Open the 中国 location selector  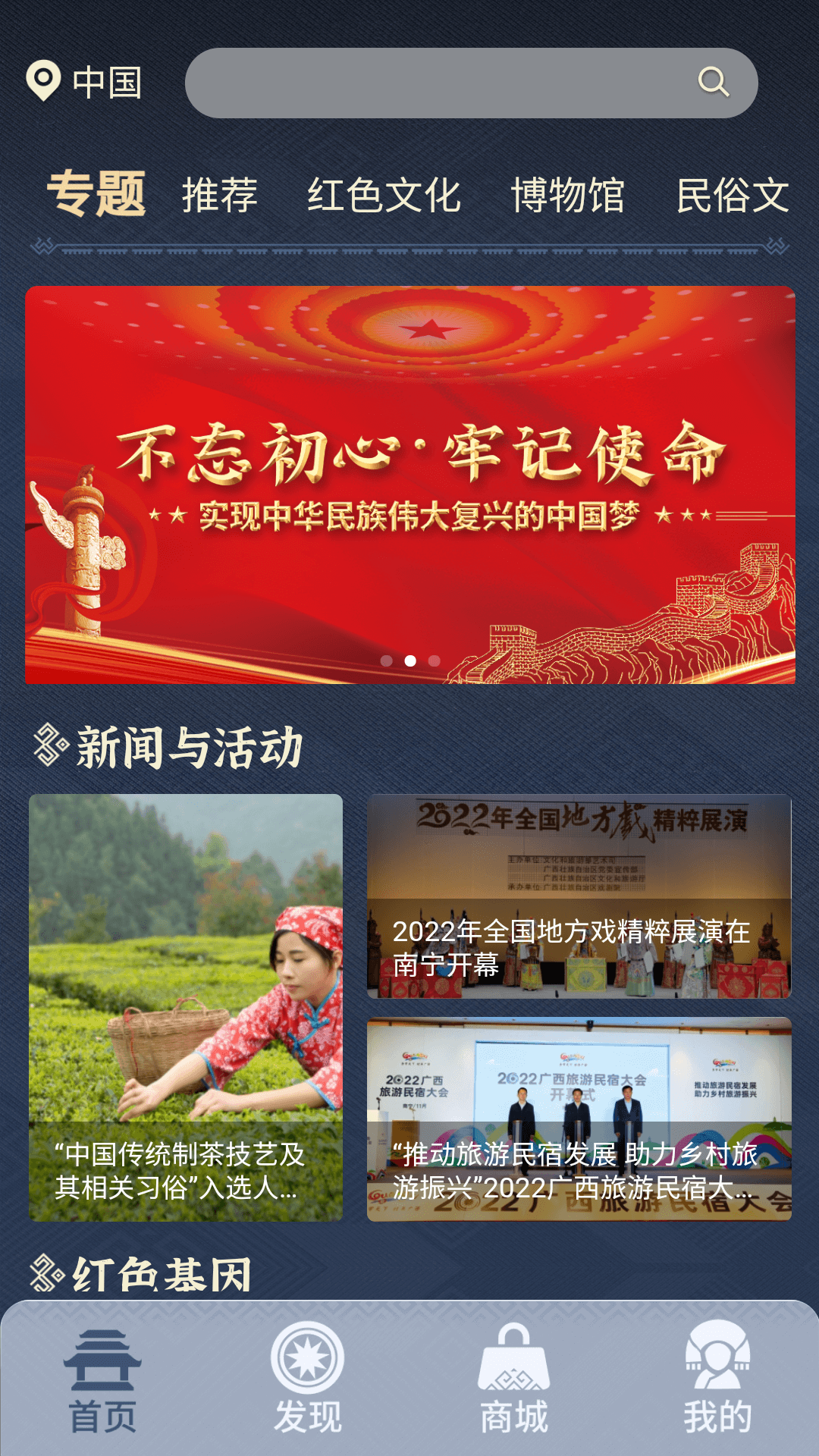tap(83, 82)
